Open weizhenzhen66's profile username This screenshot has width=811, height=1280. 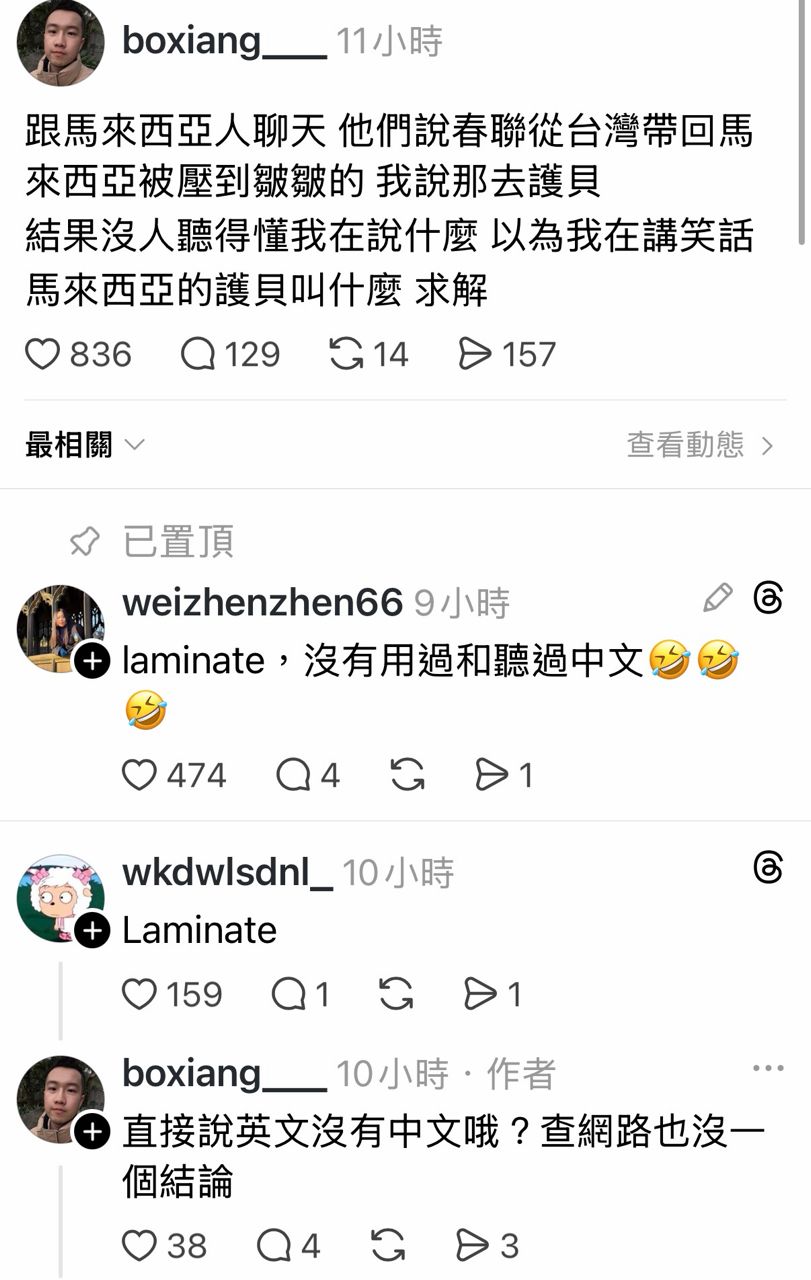(x=262, y=602)
